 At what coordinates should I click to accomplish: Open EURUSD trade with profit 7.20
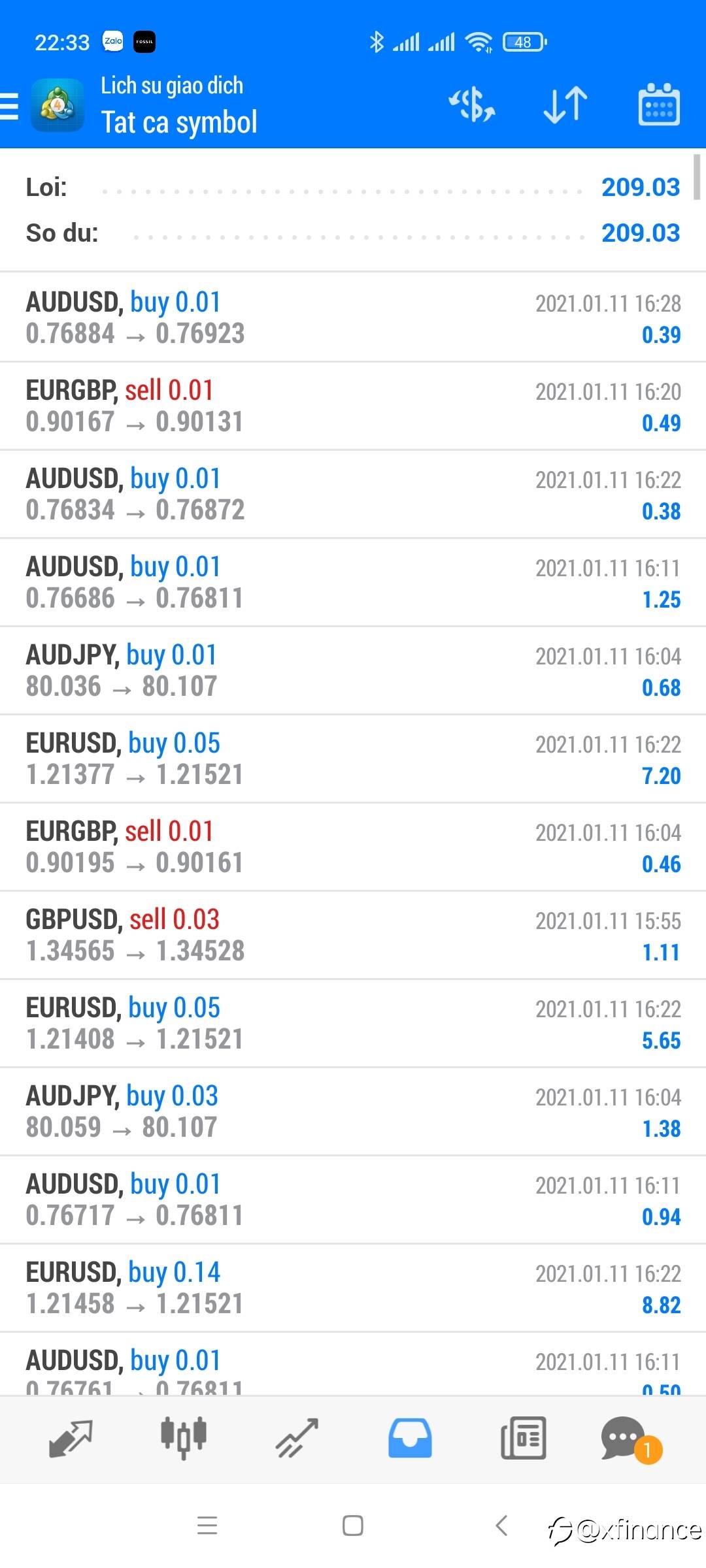(353, 759)
